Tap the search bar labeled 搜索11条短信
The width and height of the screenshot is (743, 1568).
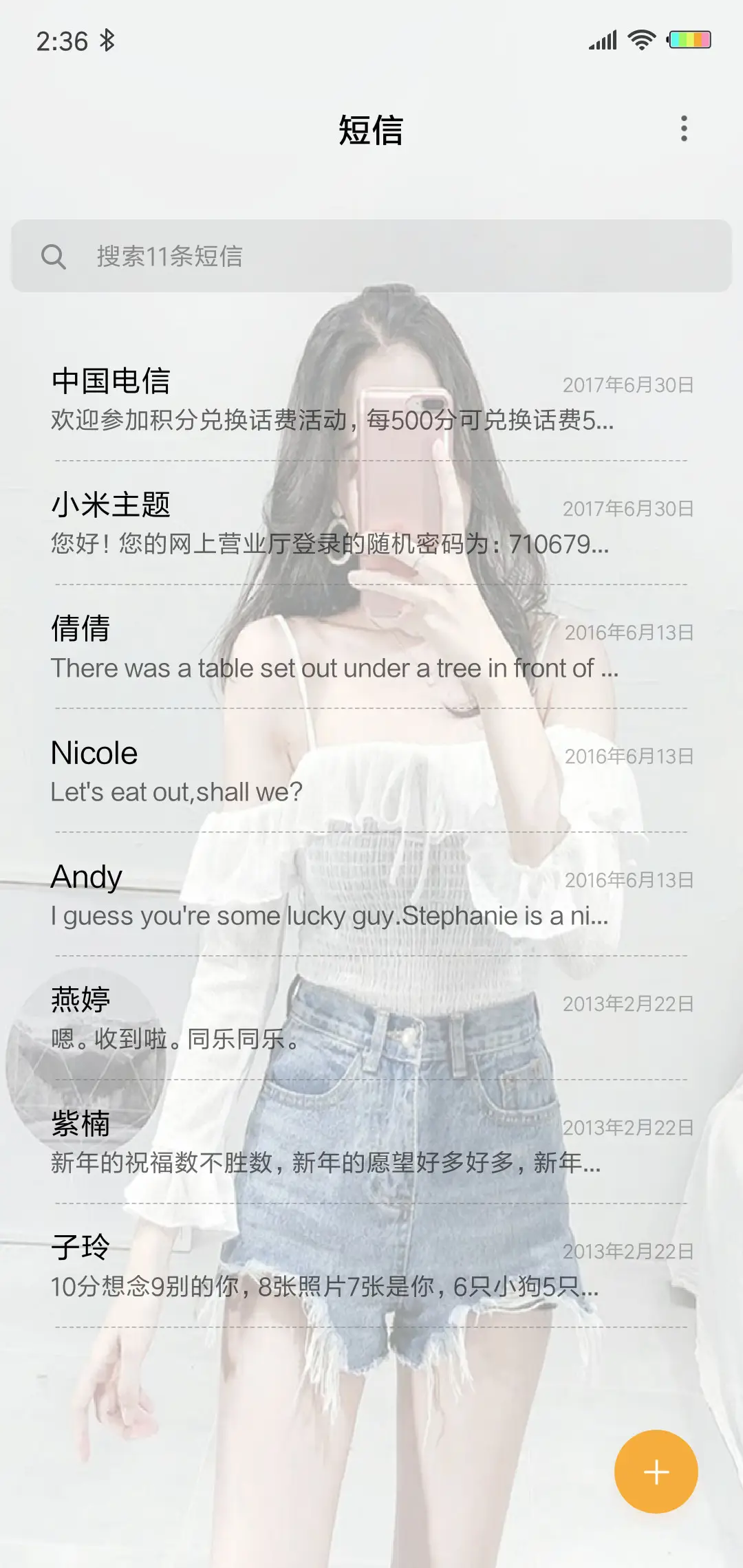pos(371,257)
